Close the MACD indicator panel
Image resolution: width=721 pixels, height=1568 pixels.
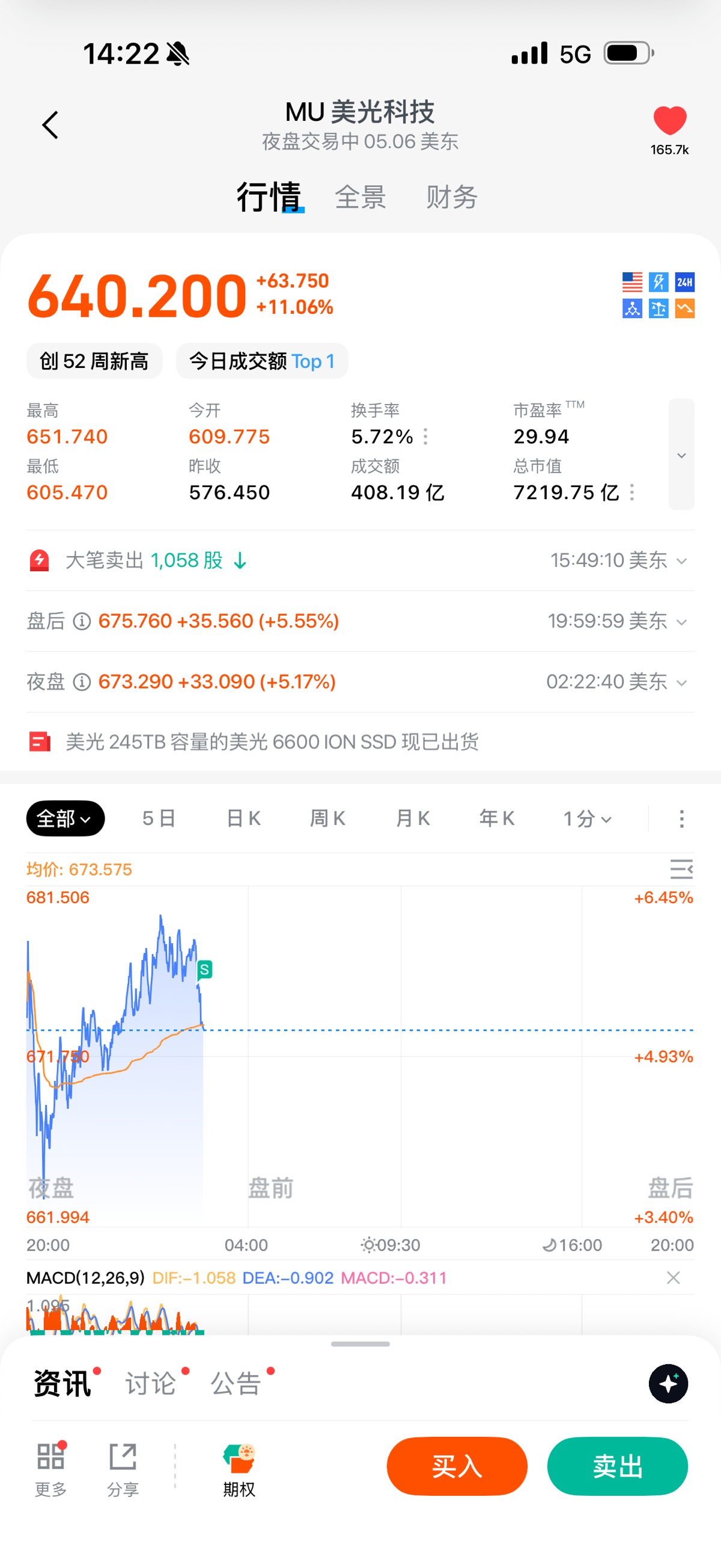pos(673,1278)
